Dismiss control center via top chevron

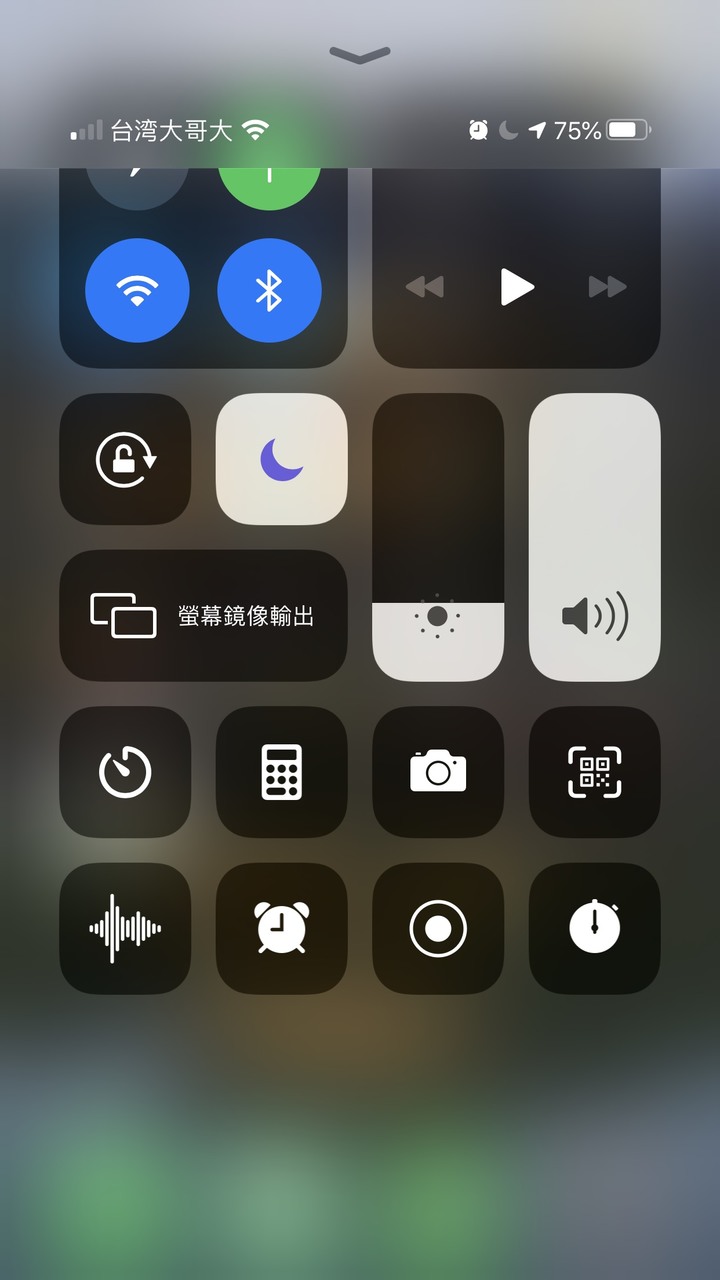(359, 56)
